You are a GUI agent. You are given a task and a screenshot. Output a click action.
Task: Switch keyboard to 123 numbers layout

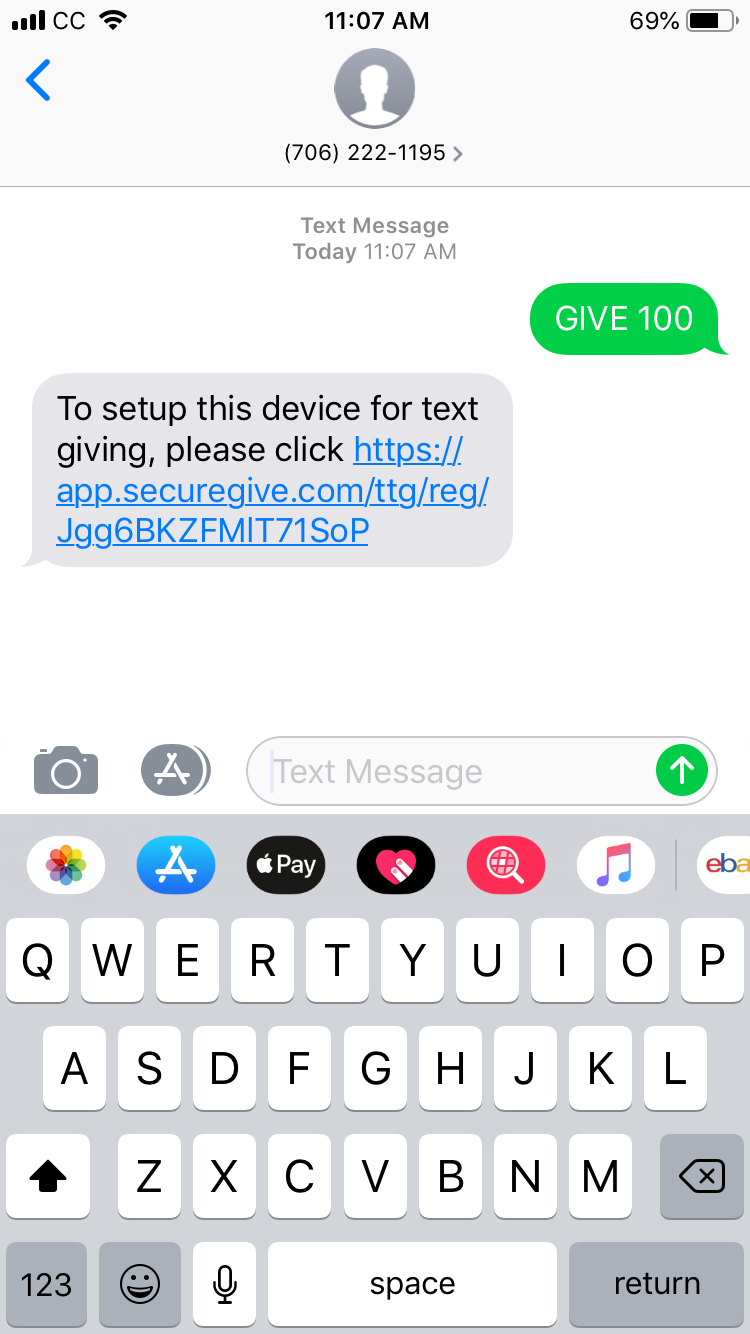point(46,1284)
